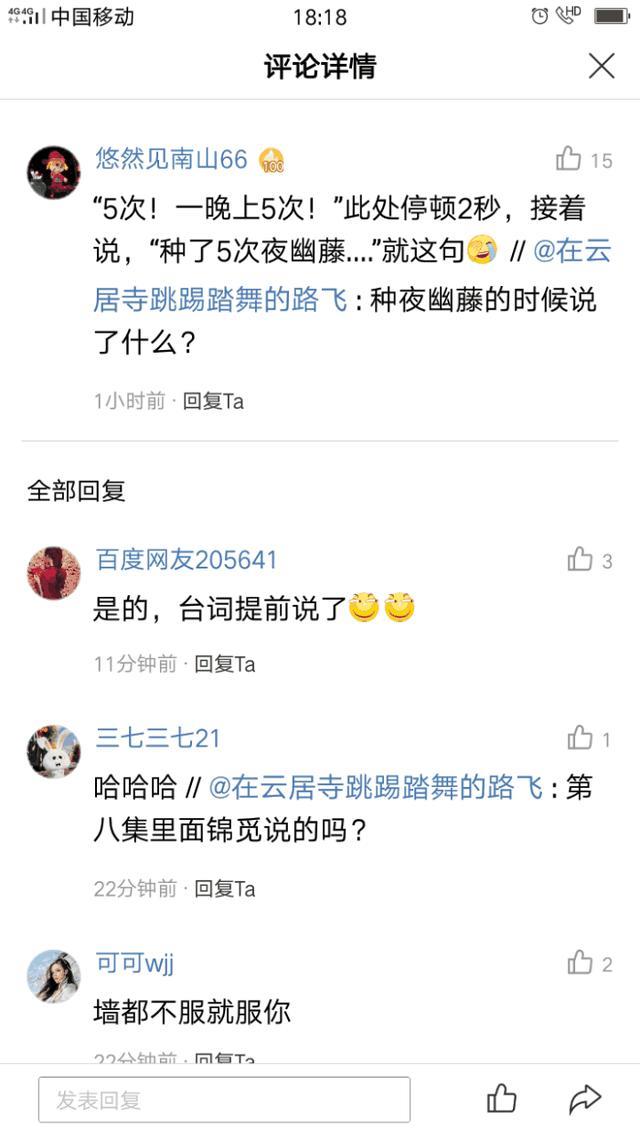This screenshot has height=1137, width=640.
Task: Tap the 发表回复 input box
Action: (x=224, y=1100)
